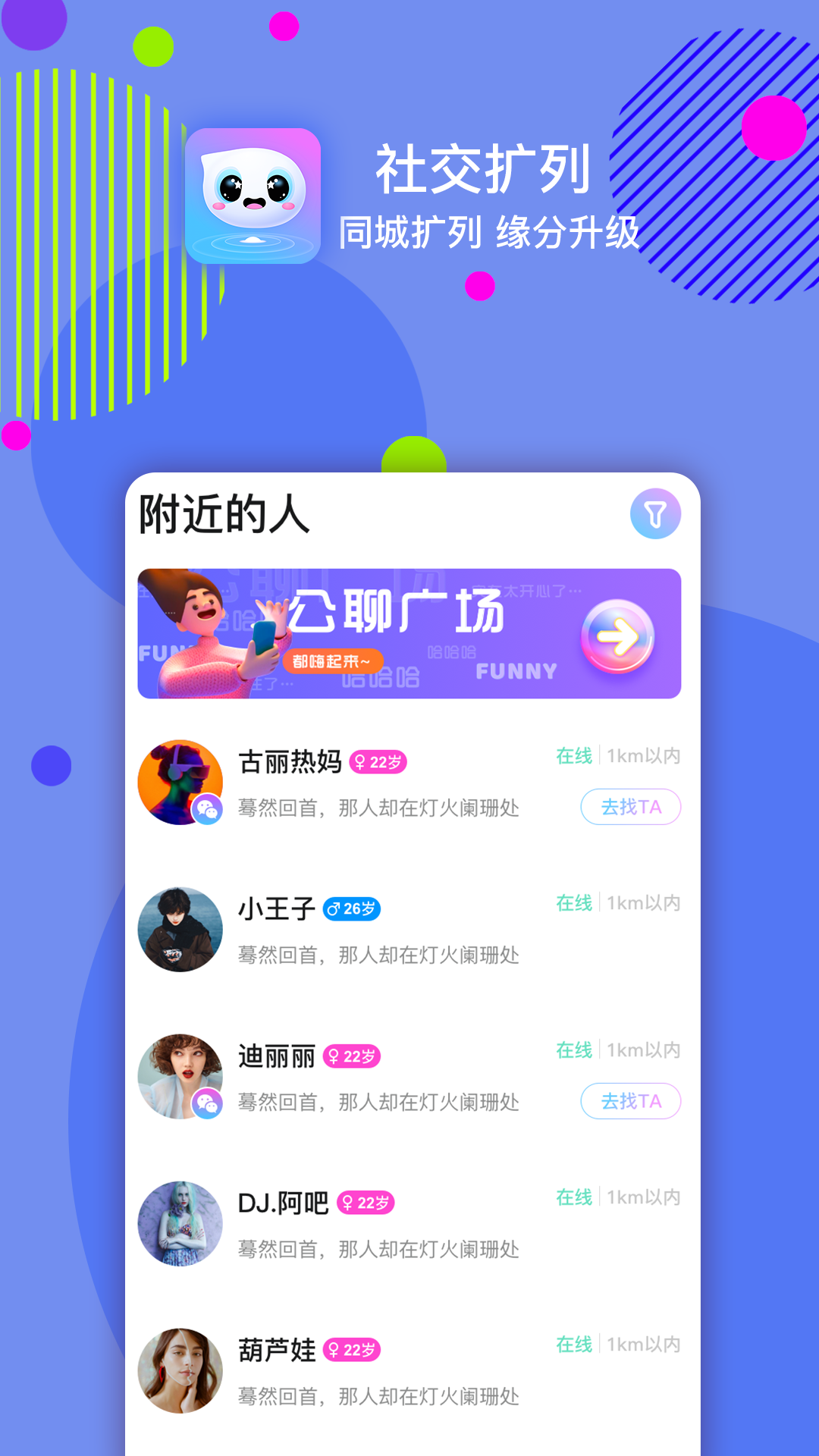Tap the arrow icon on 公聊广场 banner
The width and height of the screenshot is (819, 1456).
tap(618, 635)
